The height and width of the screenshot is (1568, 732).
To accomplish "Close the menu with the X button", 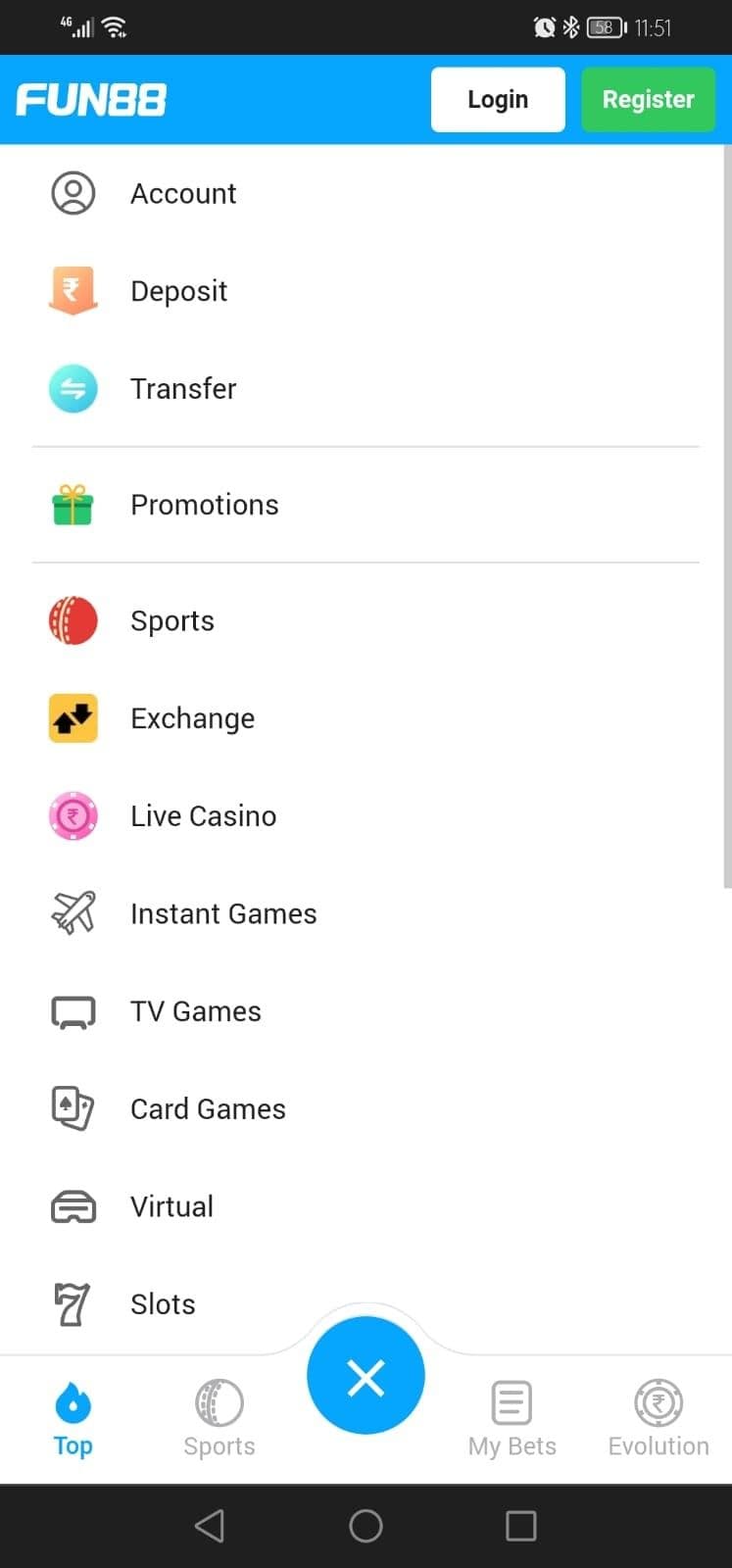I will click(366, 1377).
